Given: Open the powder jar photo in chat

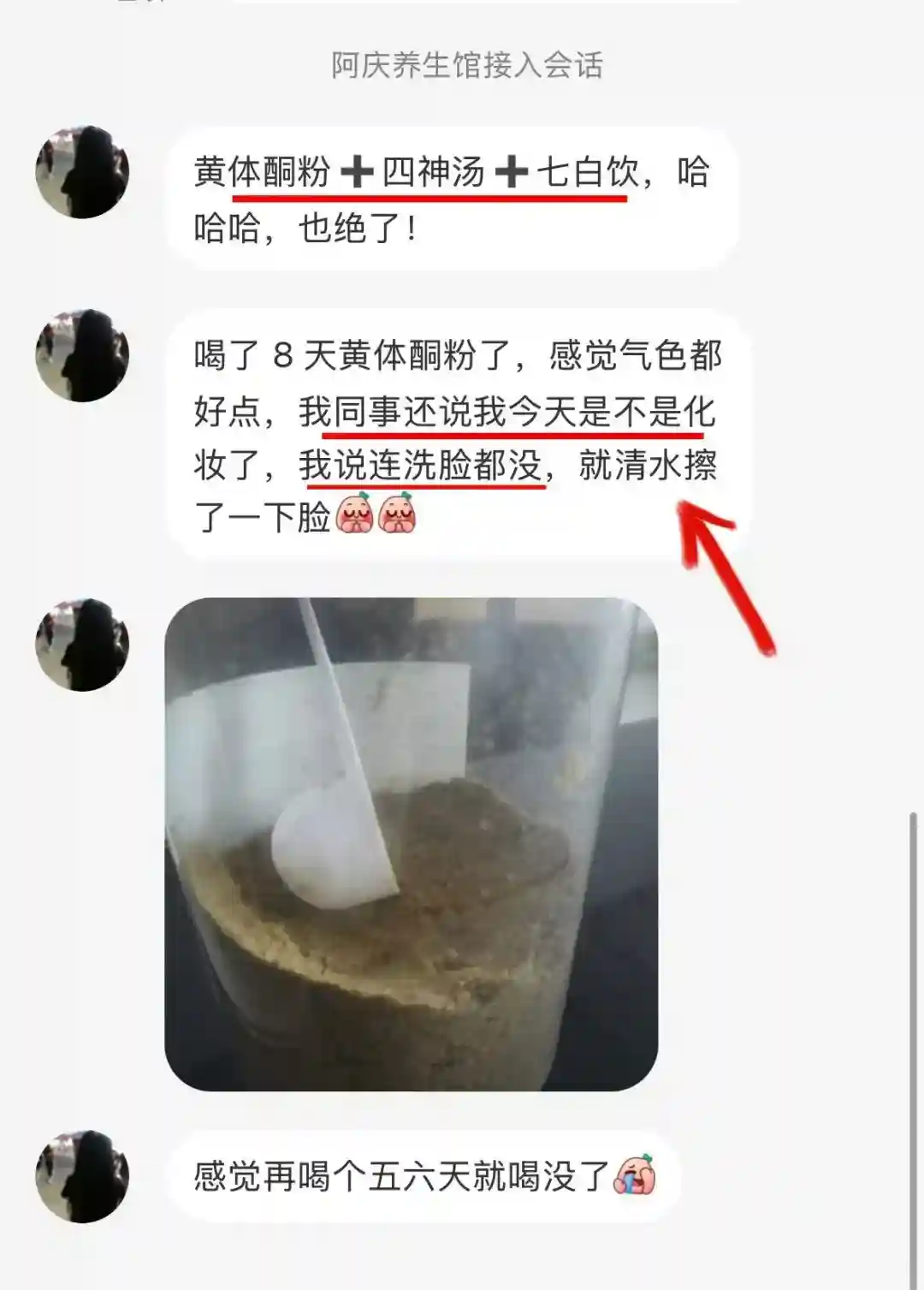Looking at the screenshot, I should click(411, 843).
